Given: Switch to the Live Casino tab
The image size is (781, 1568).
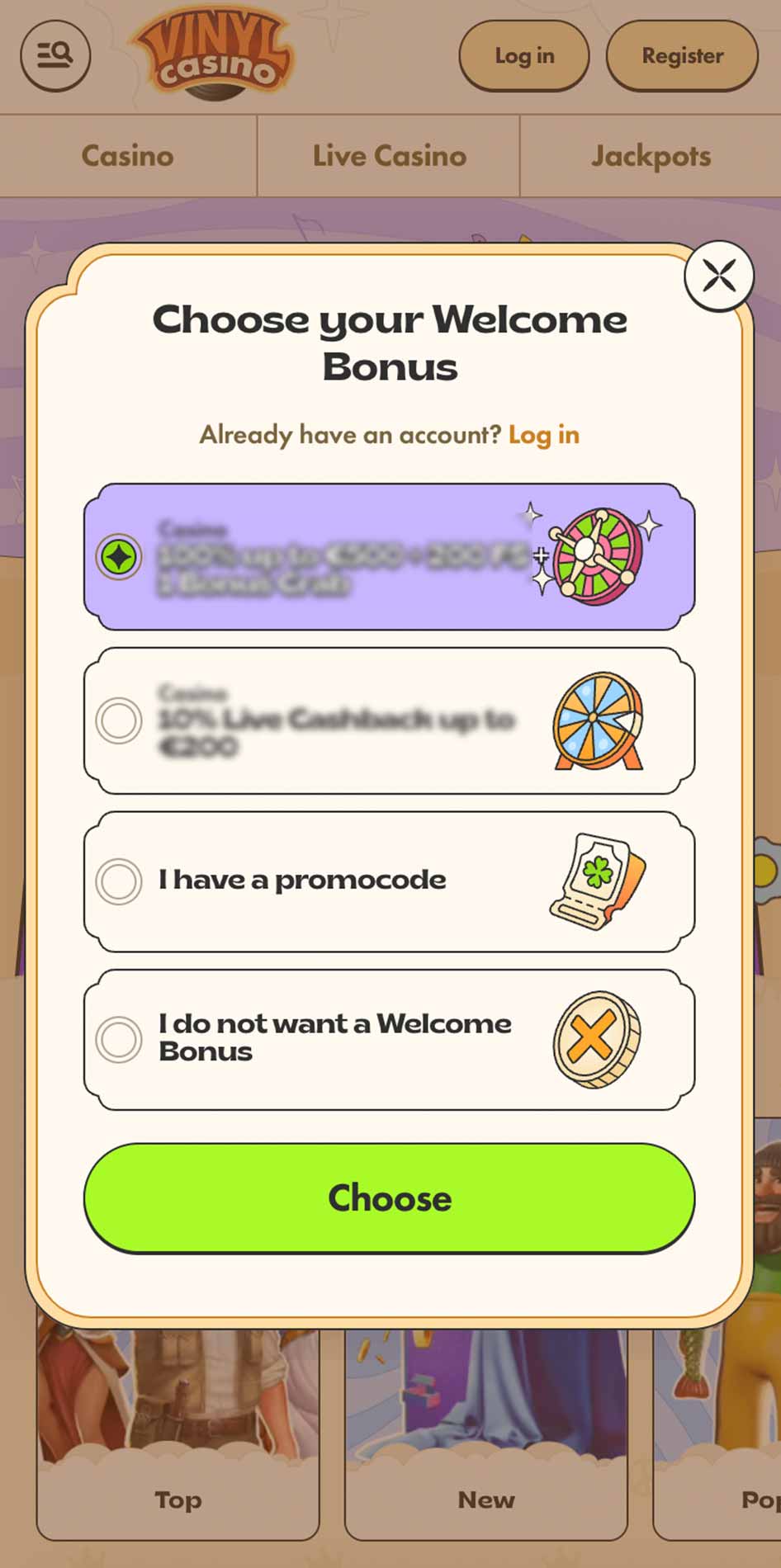Looking at the screenshot, I should (389, 155).
